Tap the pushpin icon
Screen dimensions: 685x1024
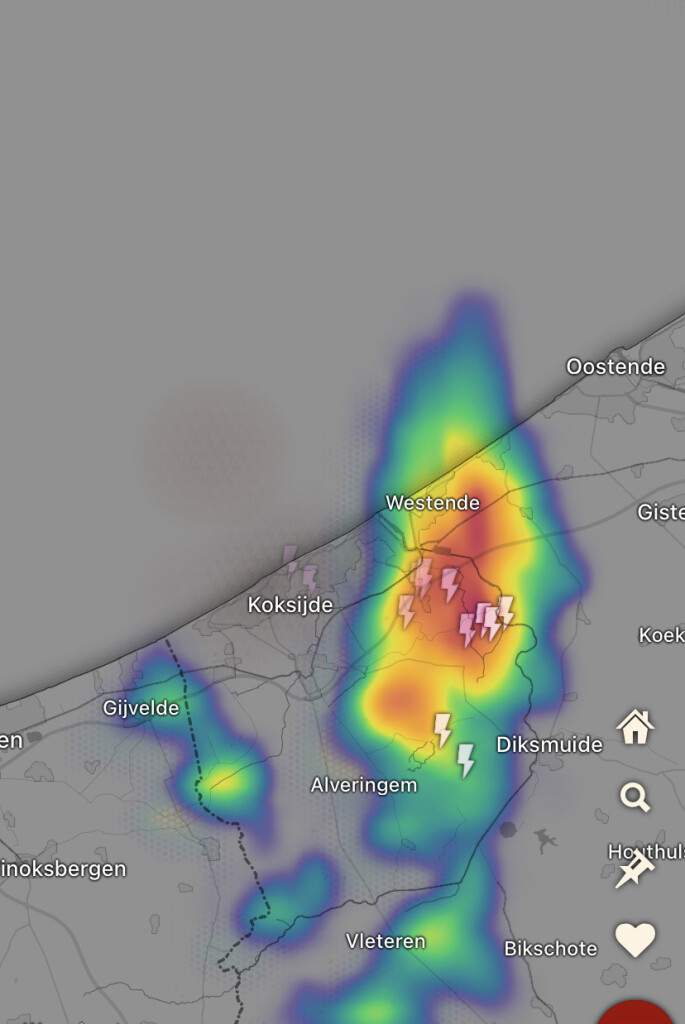point(634,869)
